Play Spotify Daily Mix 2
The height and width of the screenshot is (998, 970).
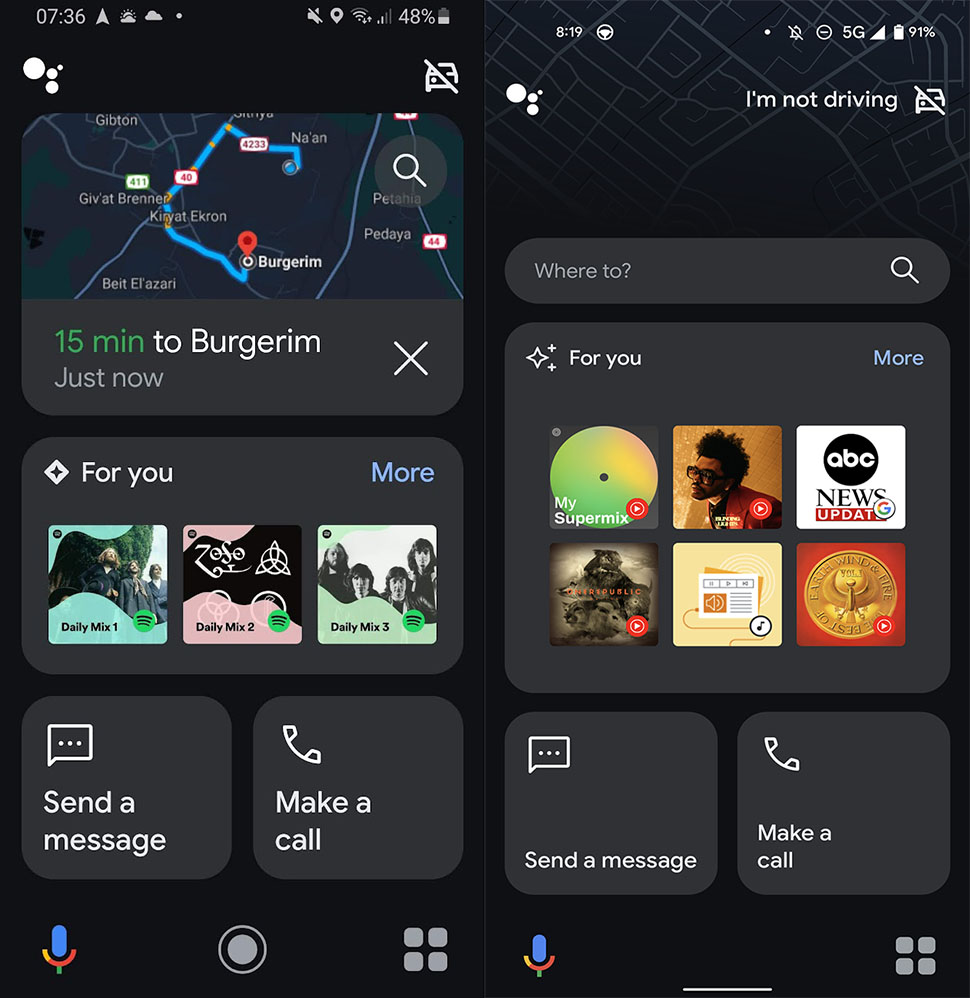tap(242, 584)
